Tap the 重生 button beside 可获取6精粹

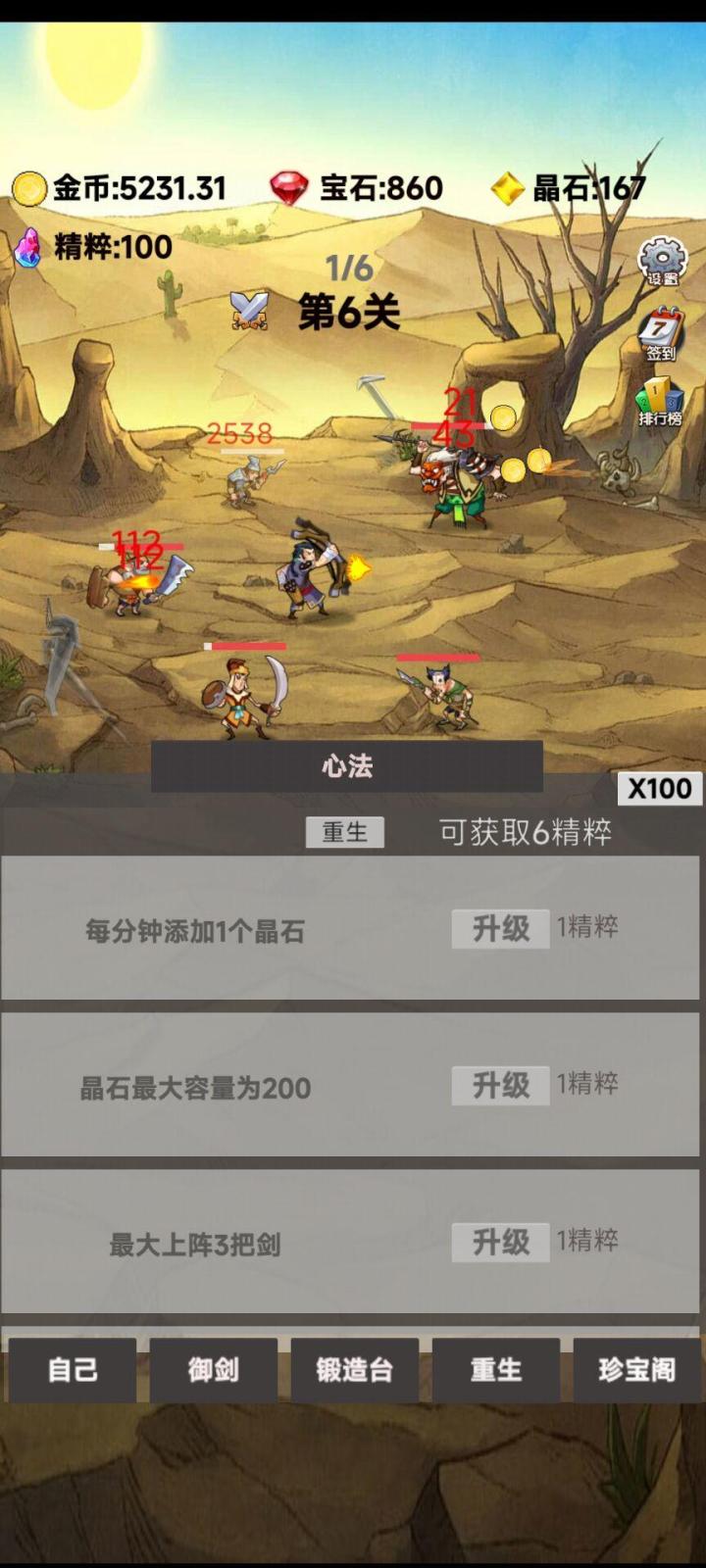(345, 832)
